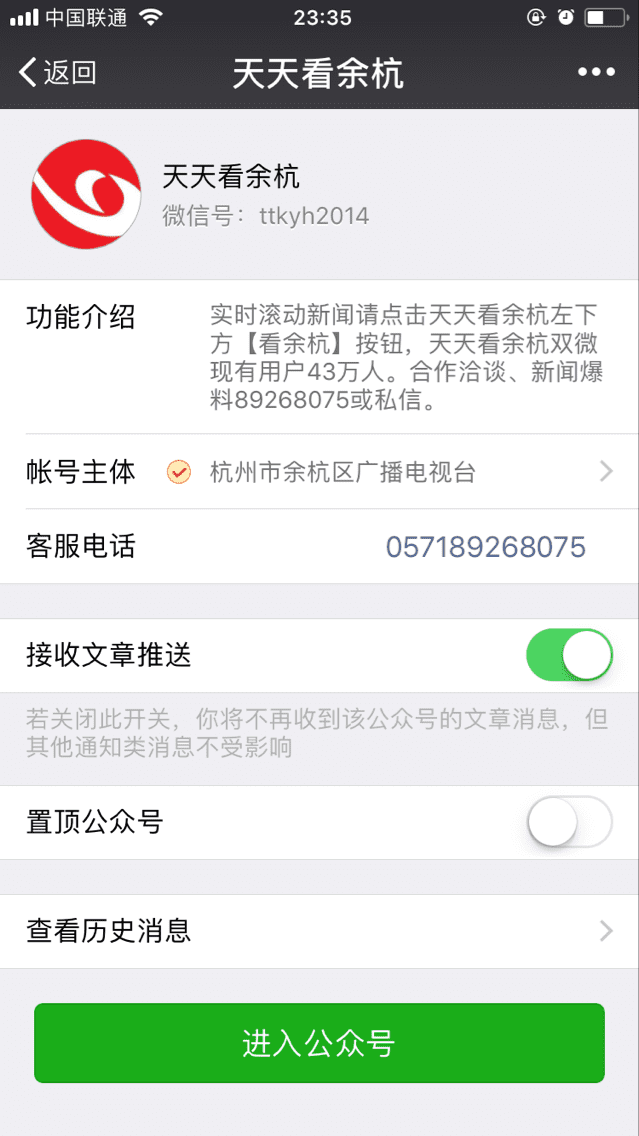View the 天天看余杭 profile avatar
Screen dimensions: 639x1136
point(86,194)
